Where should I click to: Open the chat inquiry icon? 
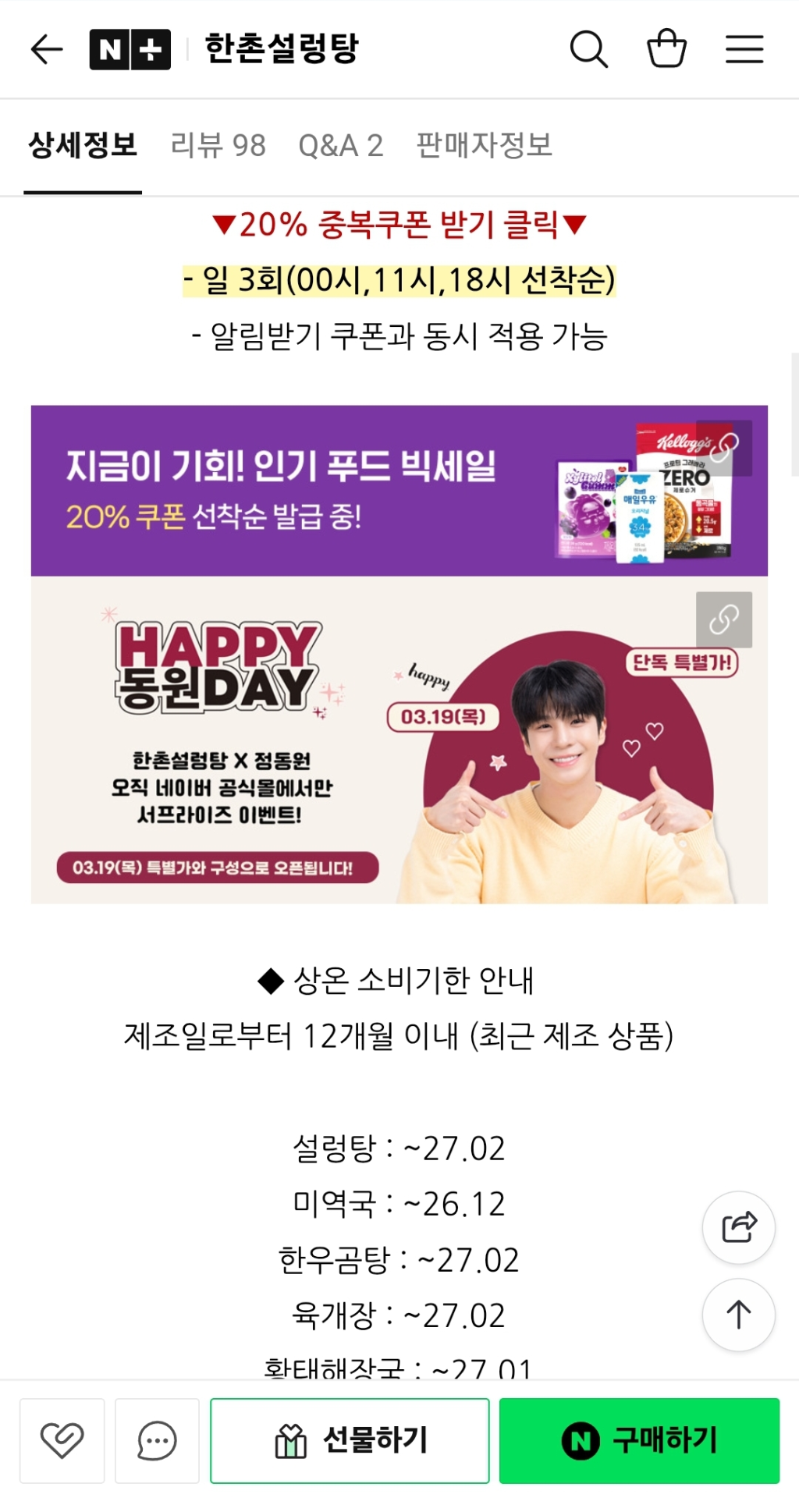[x=157, y=1440]
